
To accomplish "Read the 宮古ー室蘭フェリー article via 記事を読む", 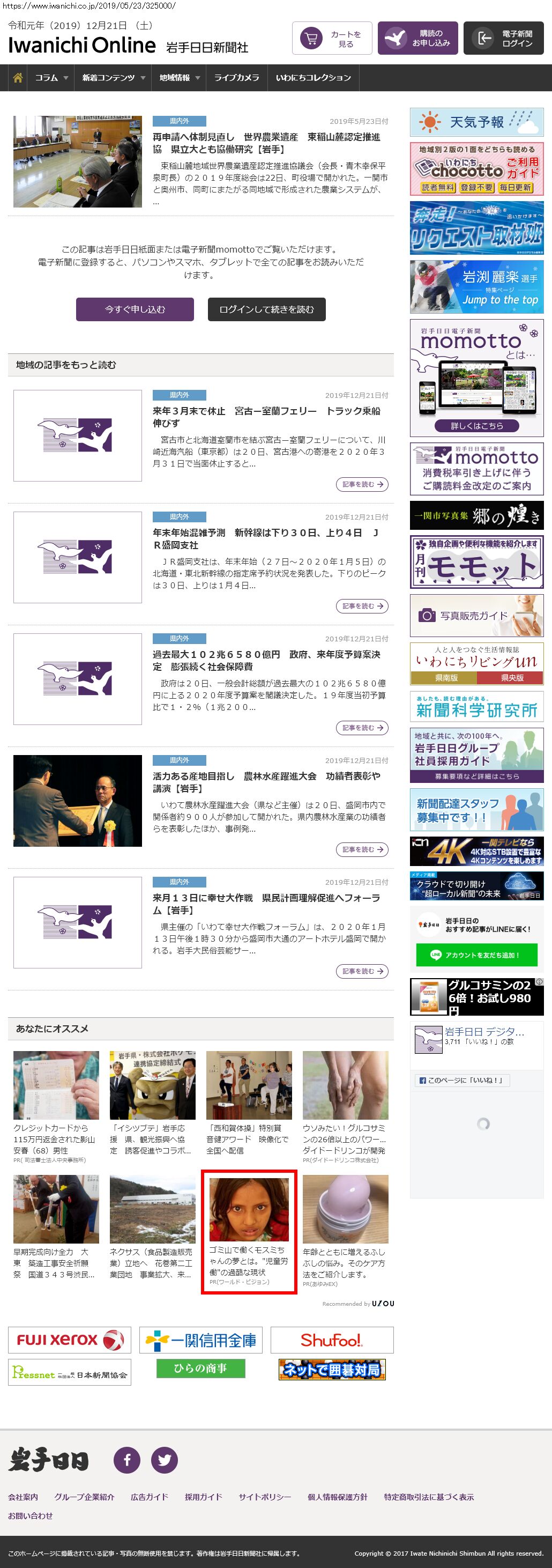I will pos(362,485).
